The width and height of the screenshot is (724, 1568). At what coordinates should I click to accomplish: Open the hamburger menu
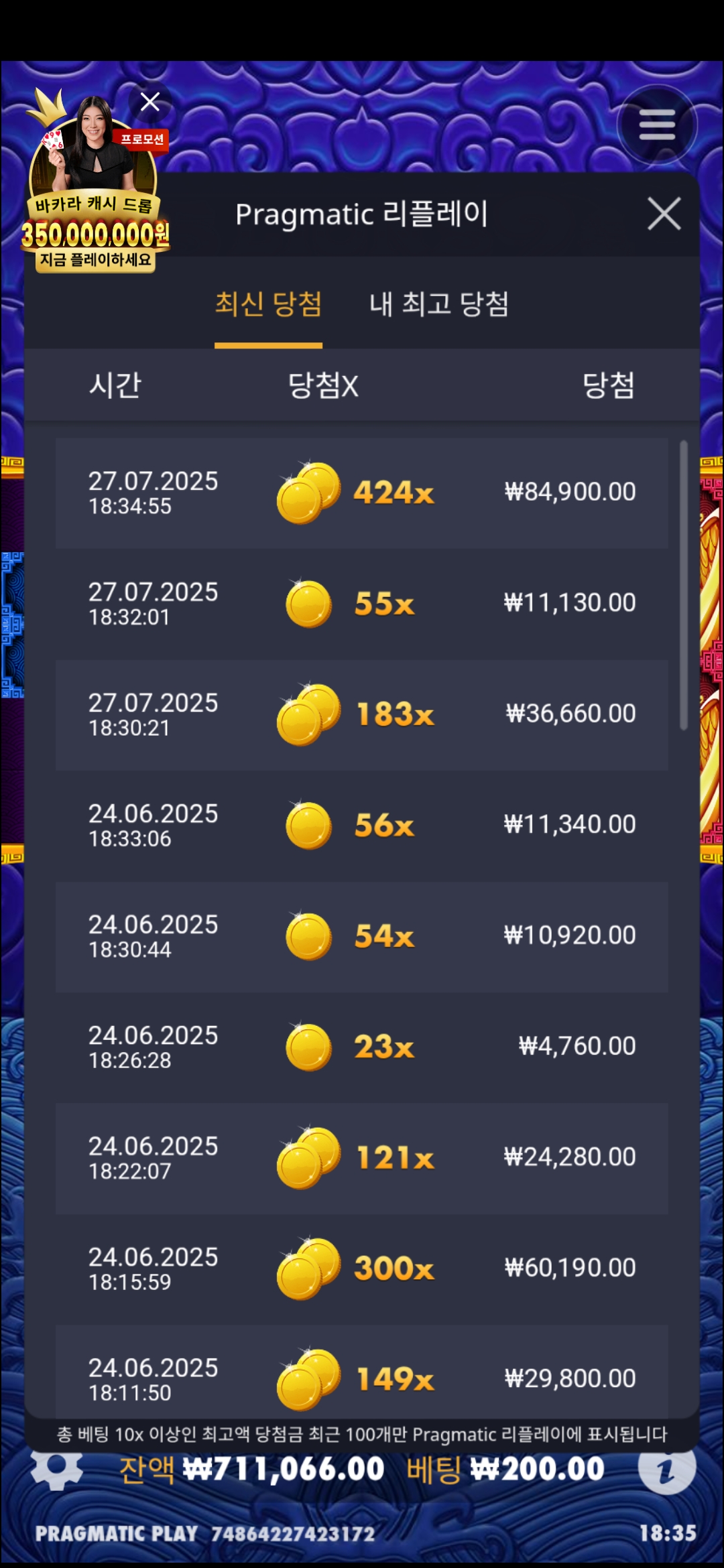click(657, 125)
